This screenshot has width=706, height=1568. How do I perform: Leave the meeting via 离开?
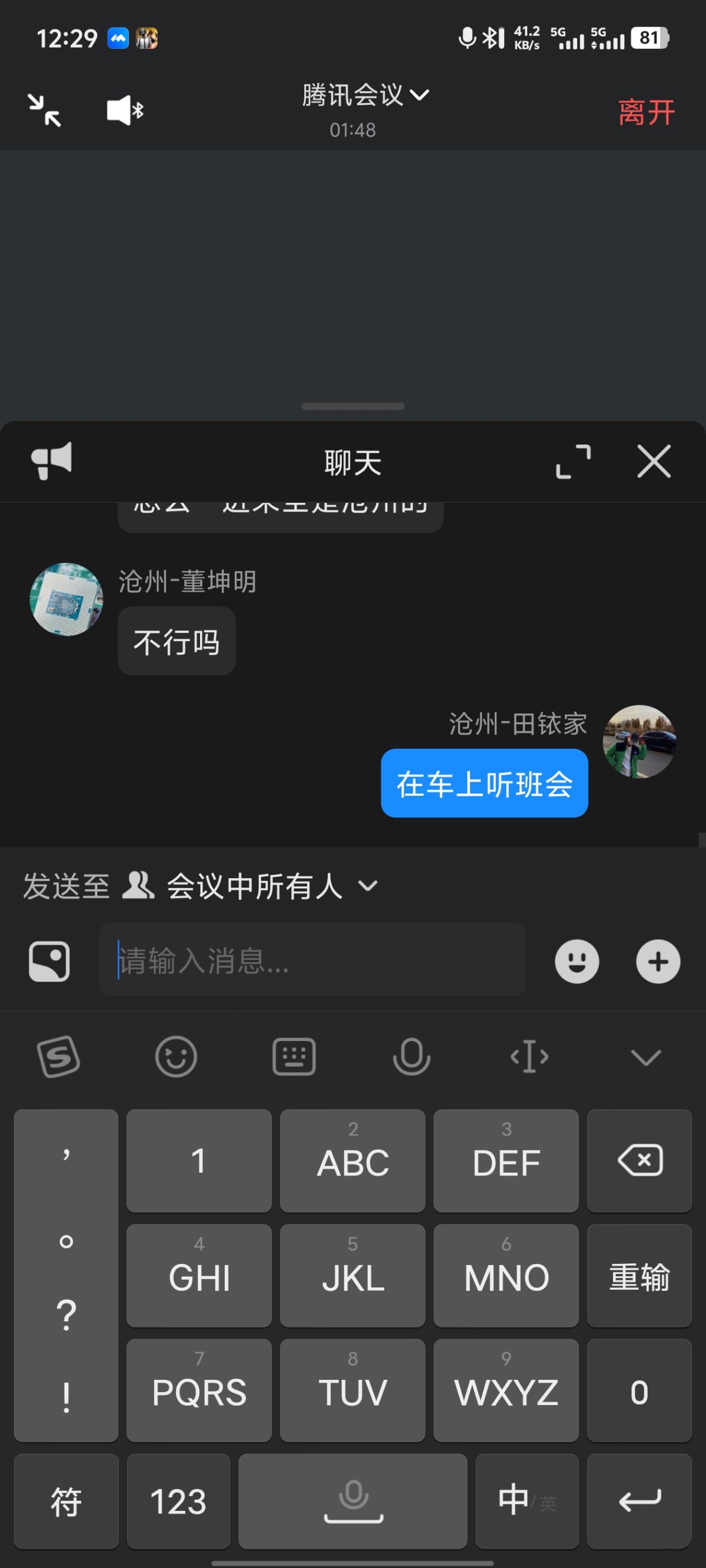(x=645, y=111)
